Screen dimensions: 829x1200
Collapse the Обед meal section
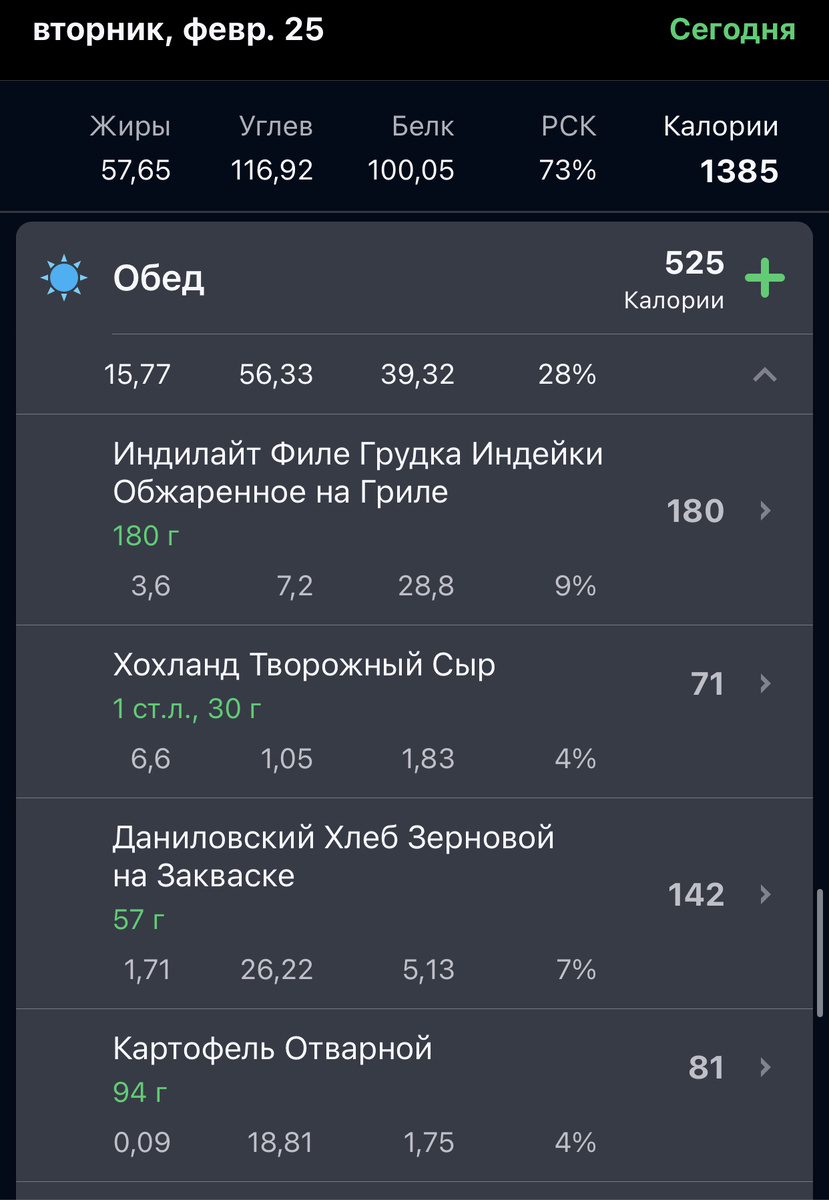tap(764, 374)
